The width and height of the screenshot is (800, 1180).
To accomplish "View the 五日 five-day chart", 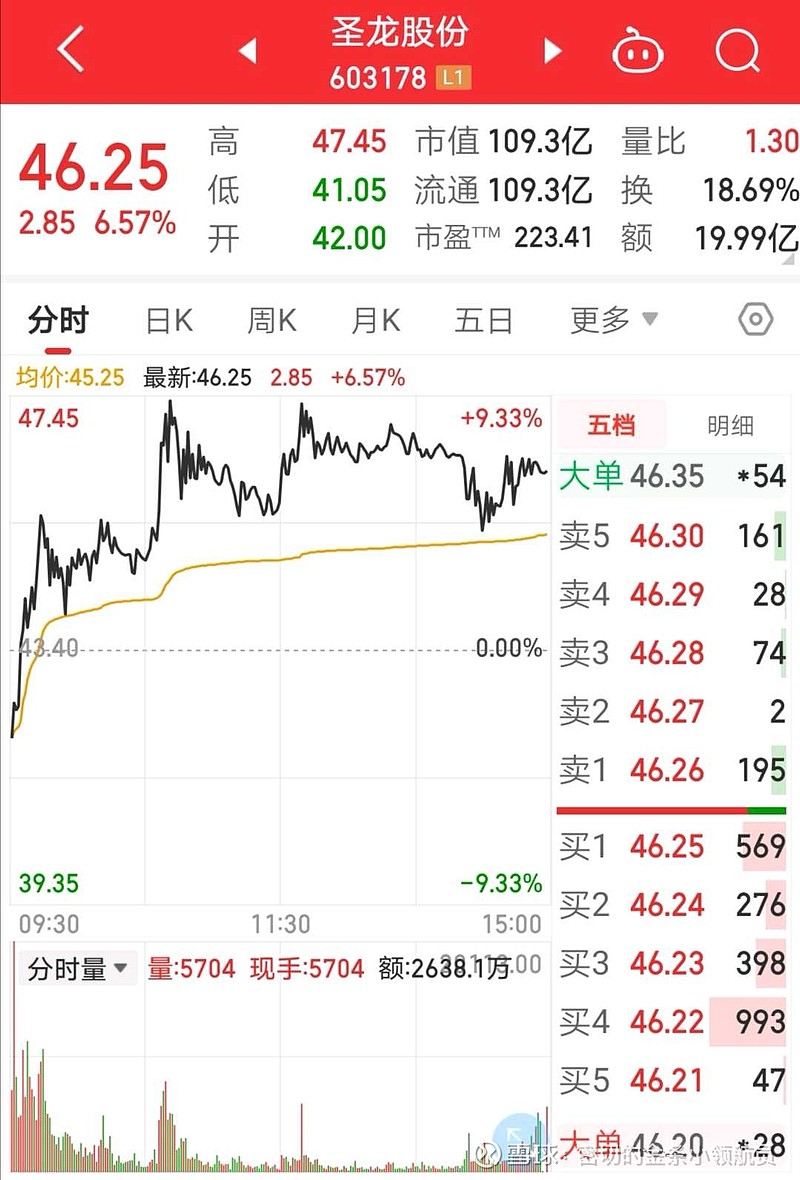I will (x=483, y=318).
